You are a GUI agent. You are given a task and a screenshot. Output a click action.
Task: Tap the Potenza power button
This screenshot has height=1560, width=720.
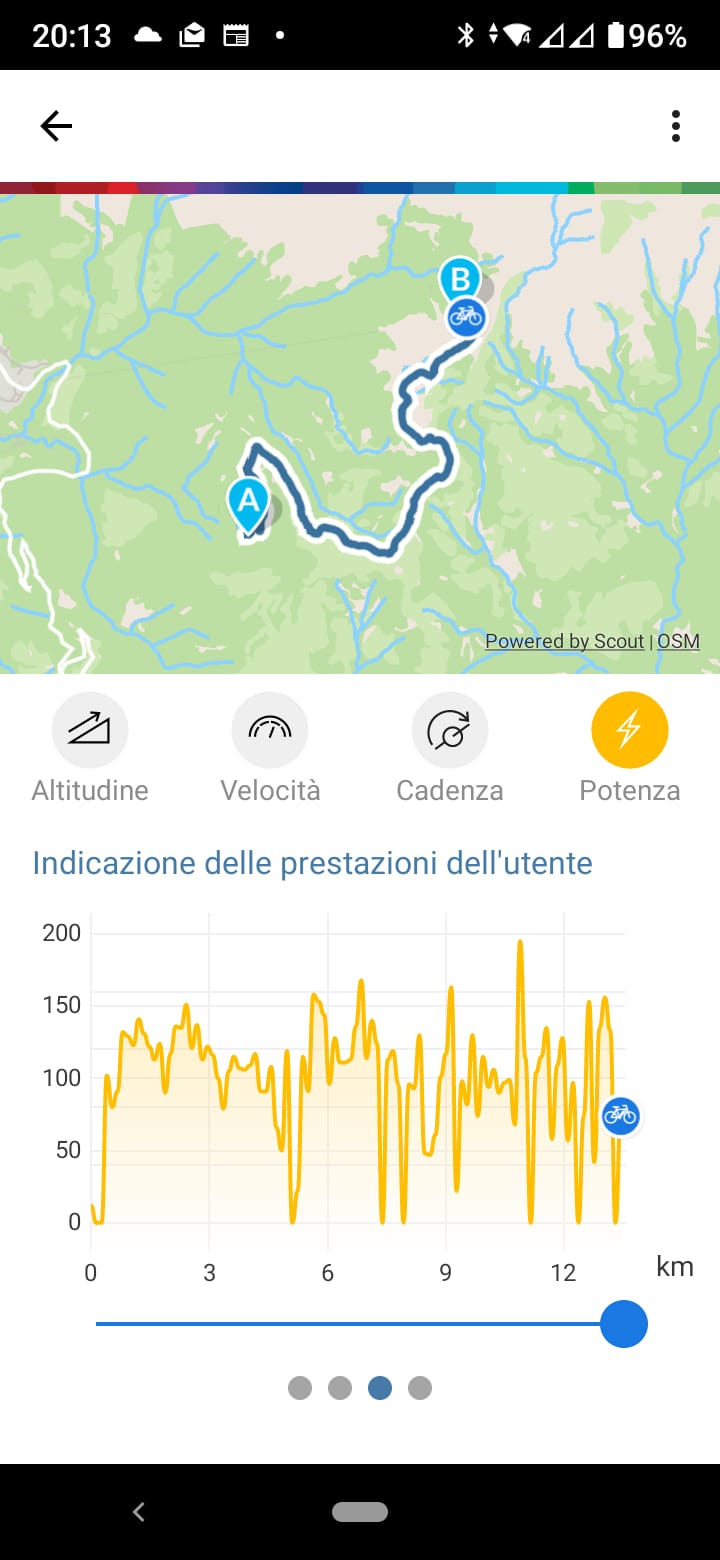pos(630,730)
